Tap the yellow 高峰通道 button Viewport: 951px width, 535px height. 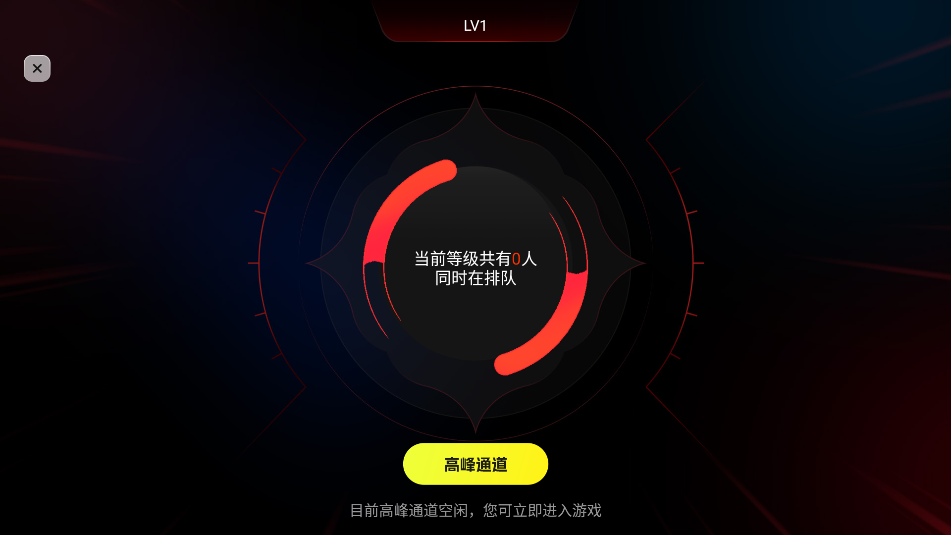coord(475,464)
